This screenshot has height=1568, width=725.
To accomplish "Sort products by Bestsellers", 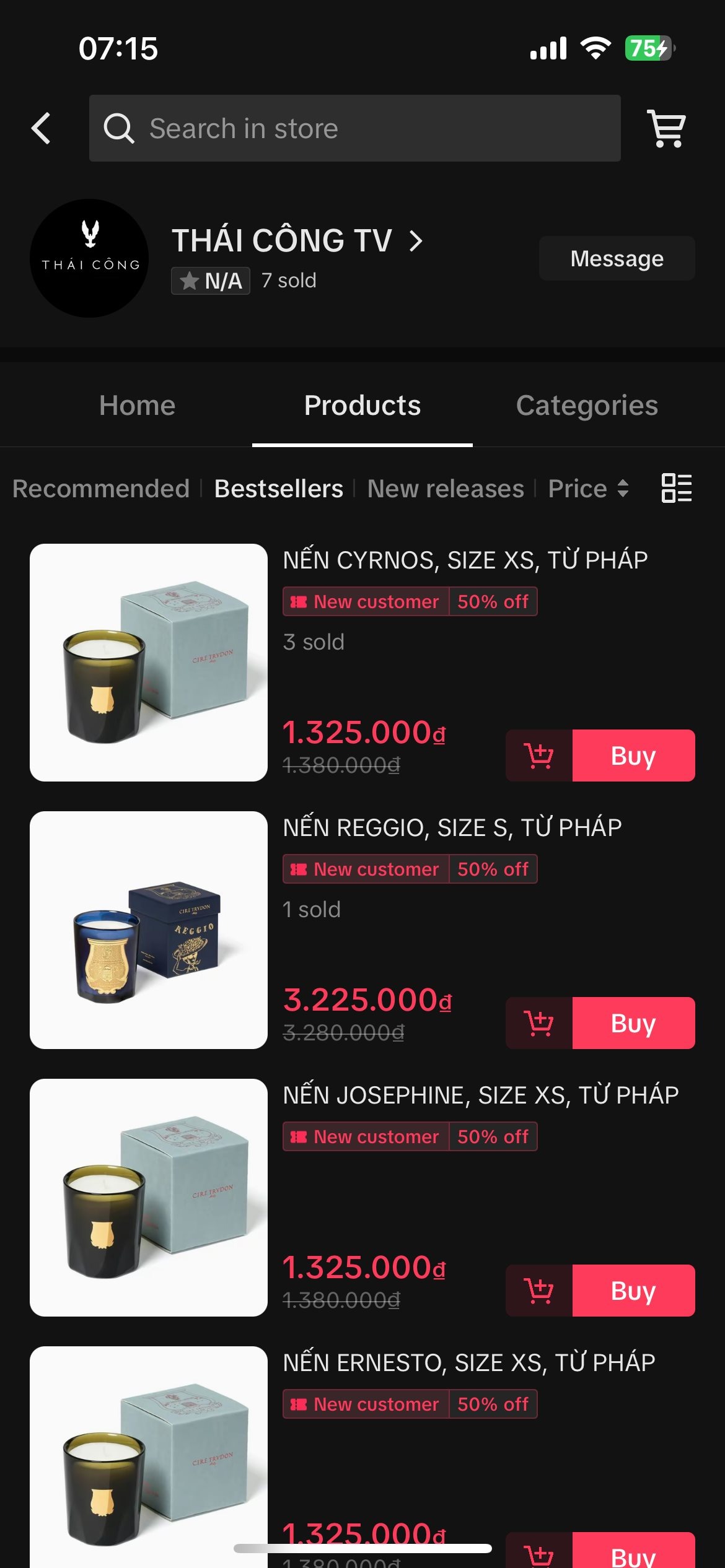I will pos(278,489).
